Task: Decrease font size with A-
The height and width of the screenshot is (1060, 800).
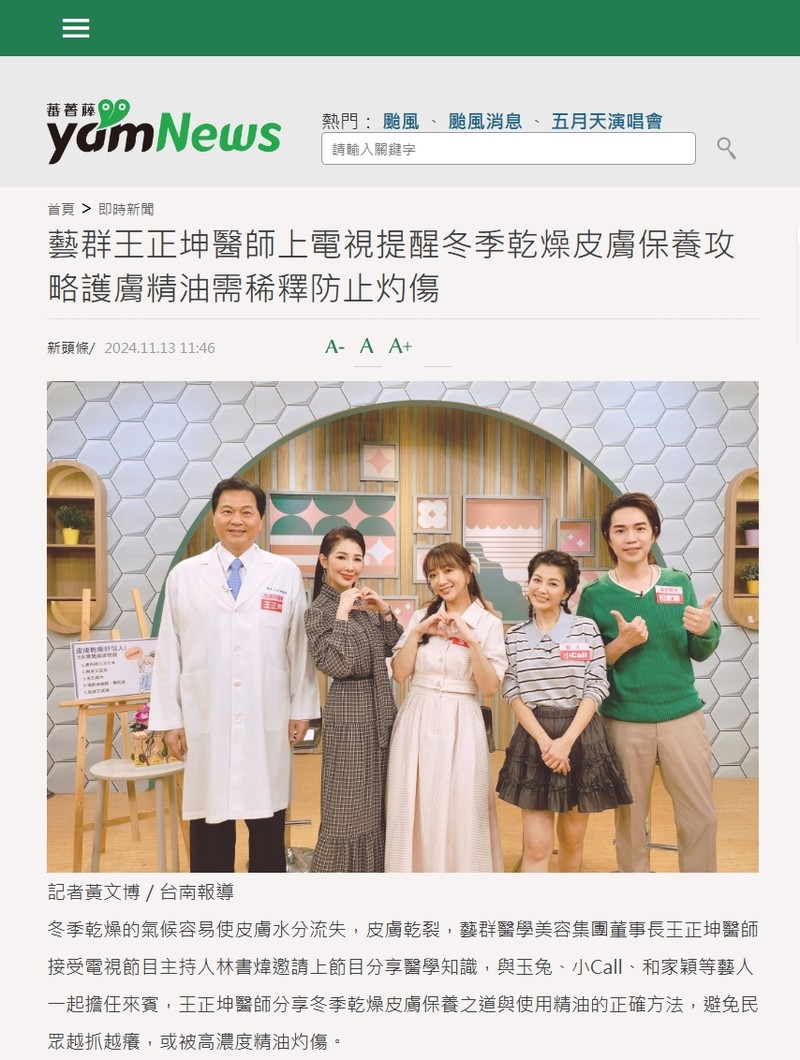Action: 335,347
